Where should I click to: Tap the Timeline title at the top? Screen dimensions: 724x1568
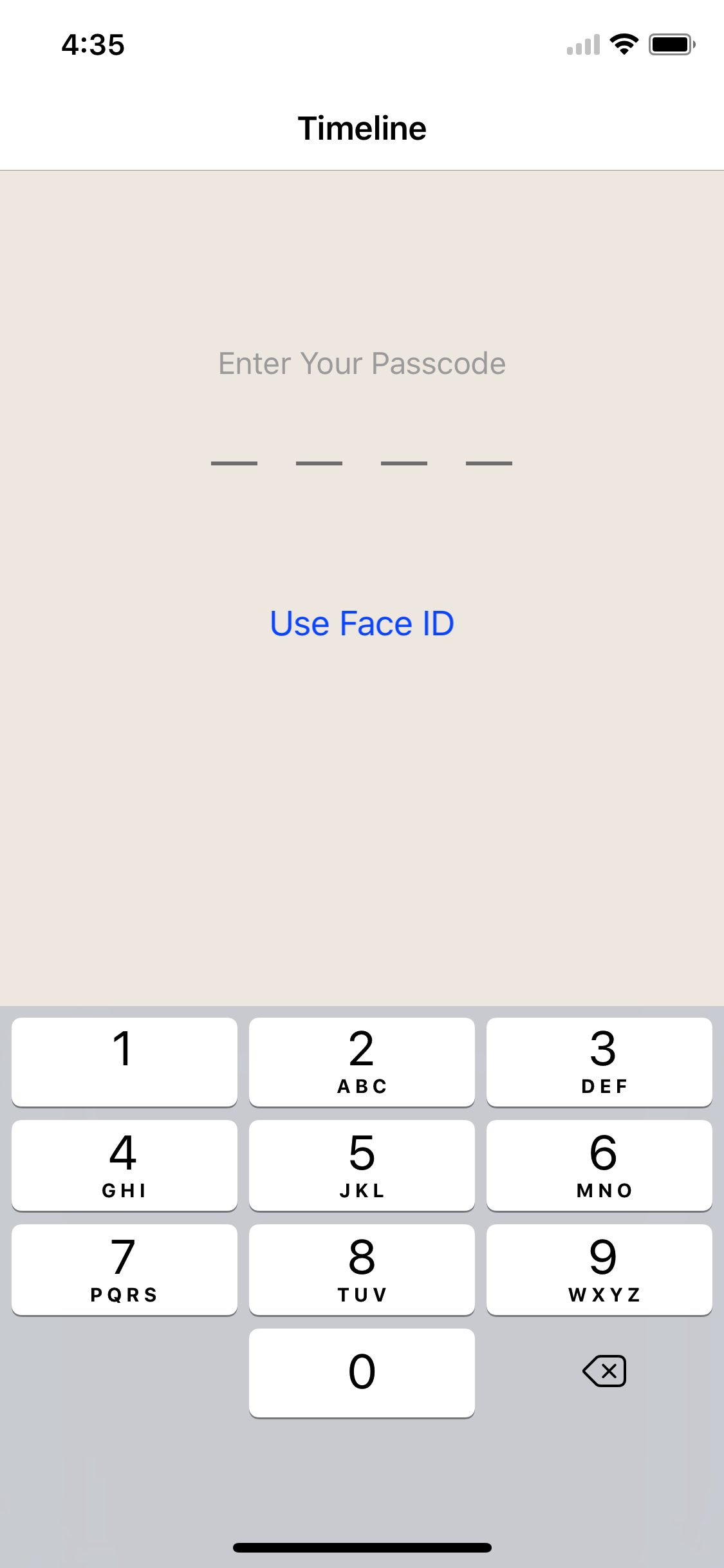coord(362,127)
